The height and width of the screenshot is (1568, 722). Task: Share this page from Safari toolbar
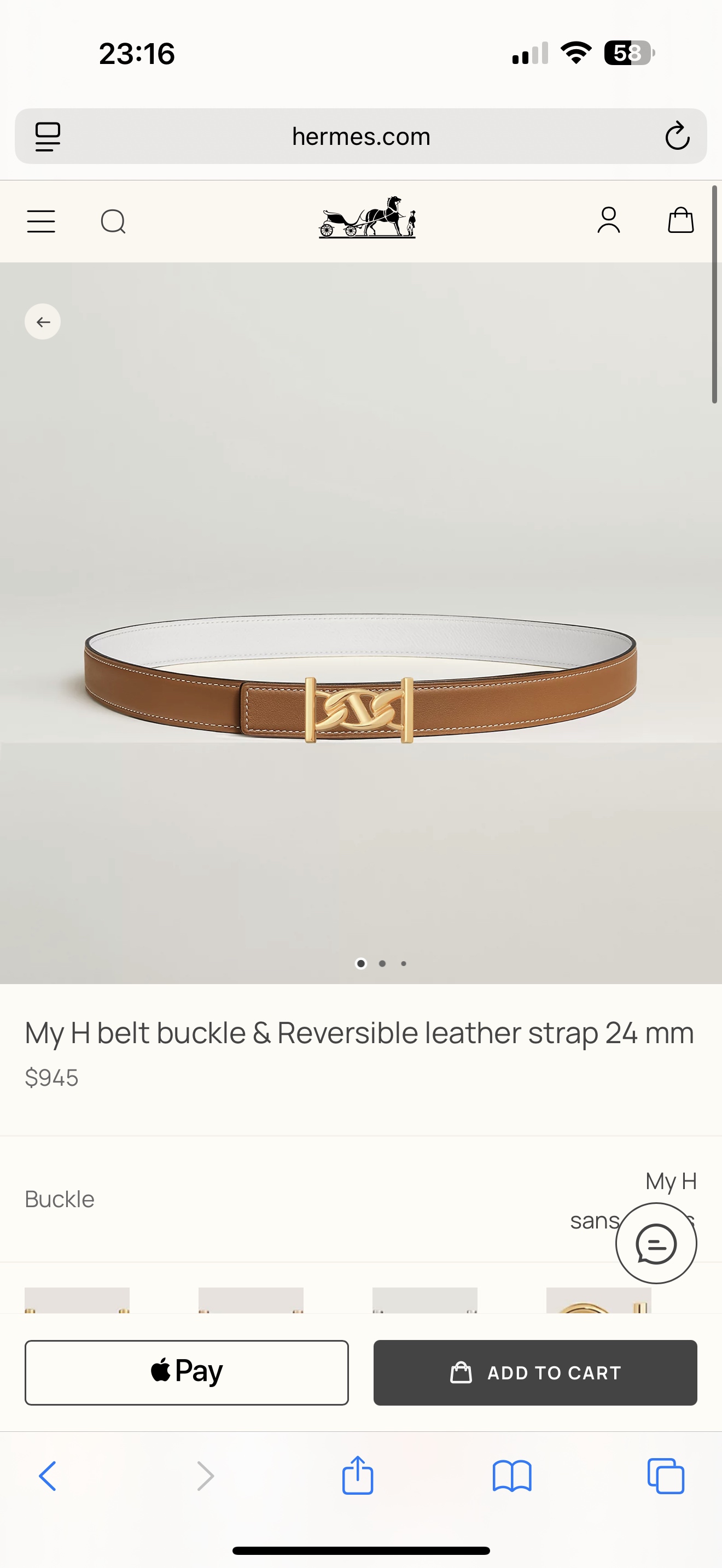click(357, 1476)
